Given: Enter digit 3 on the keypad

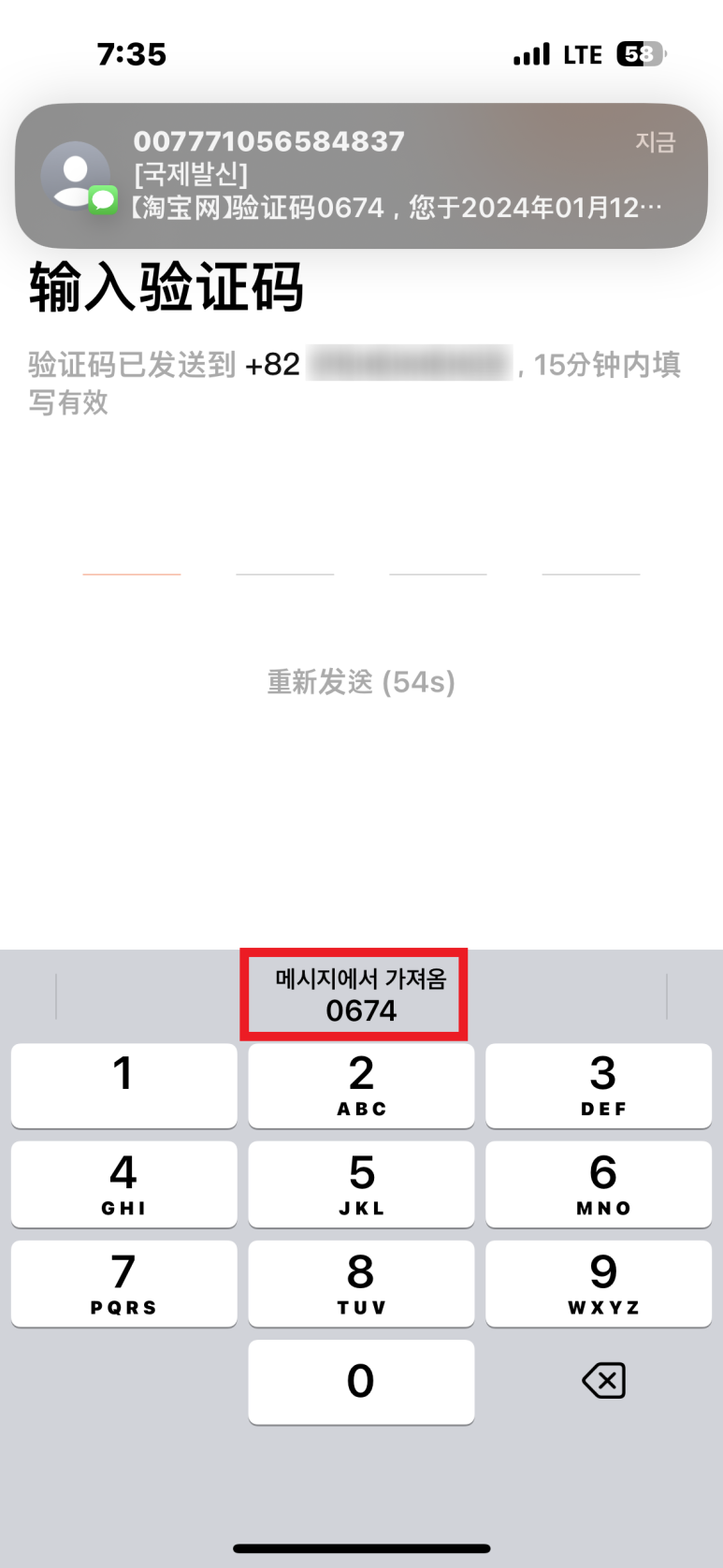Looking at the screenshot, I should (599, 1086).
